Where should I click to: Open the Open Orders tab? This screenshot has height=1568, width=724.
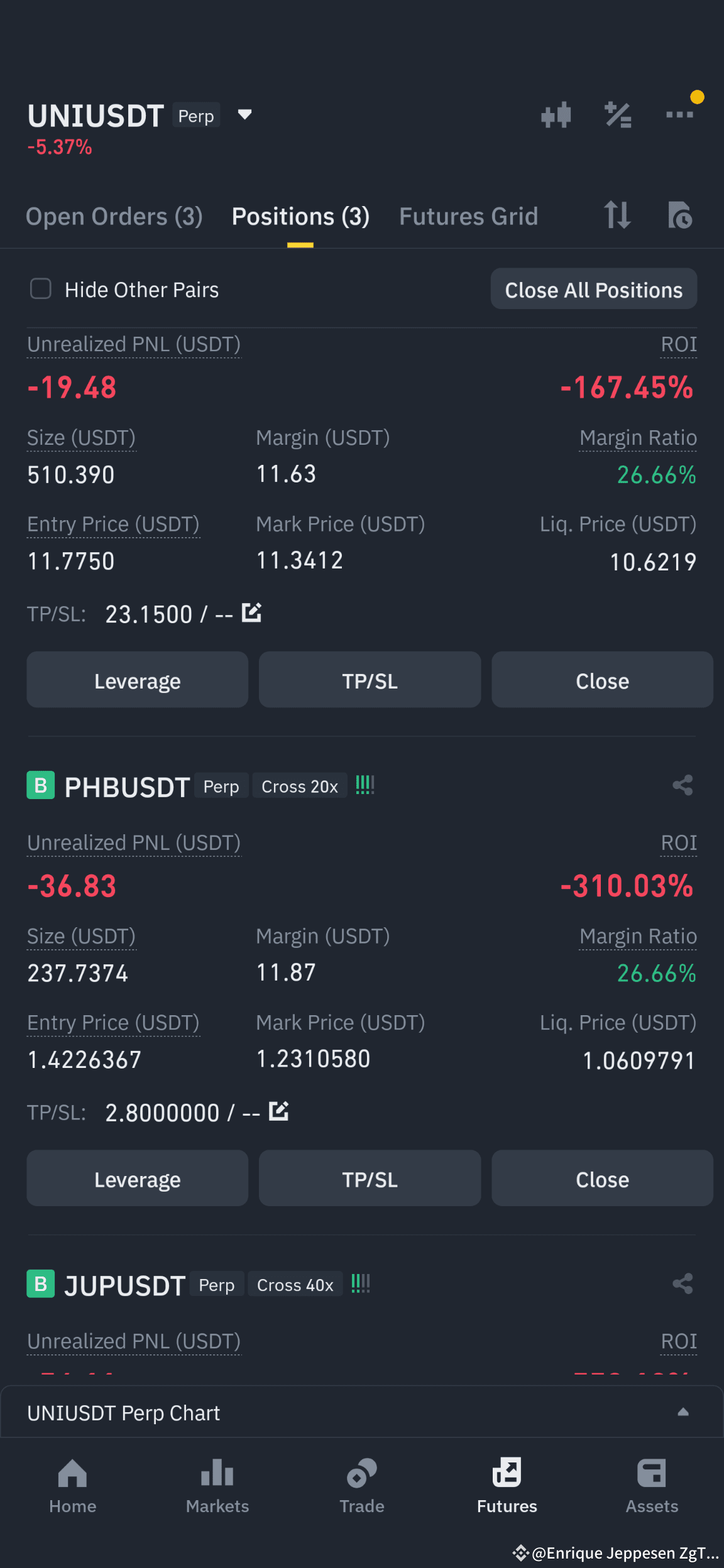(114, 215)
